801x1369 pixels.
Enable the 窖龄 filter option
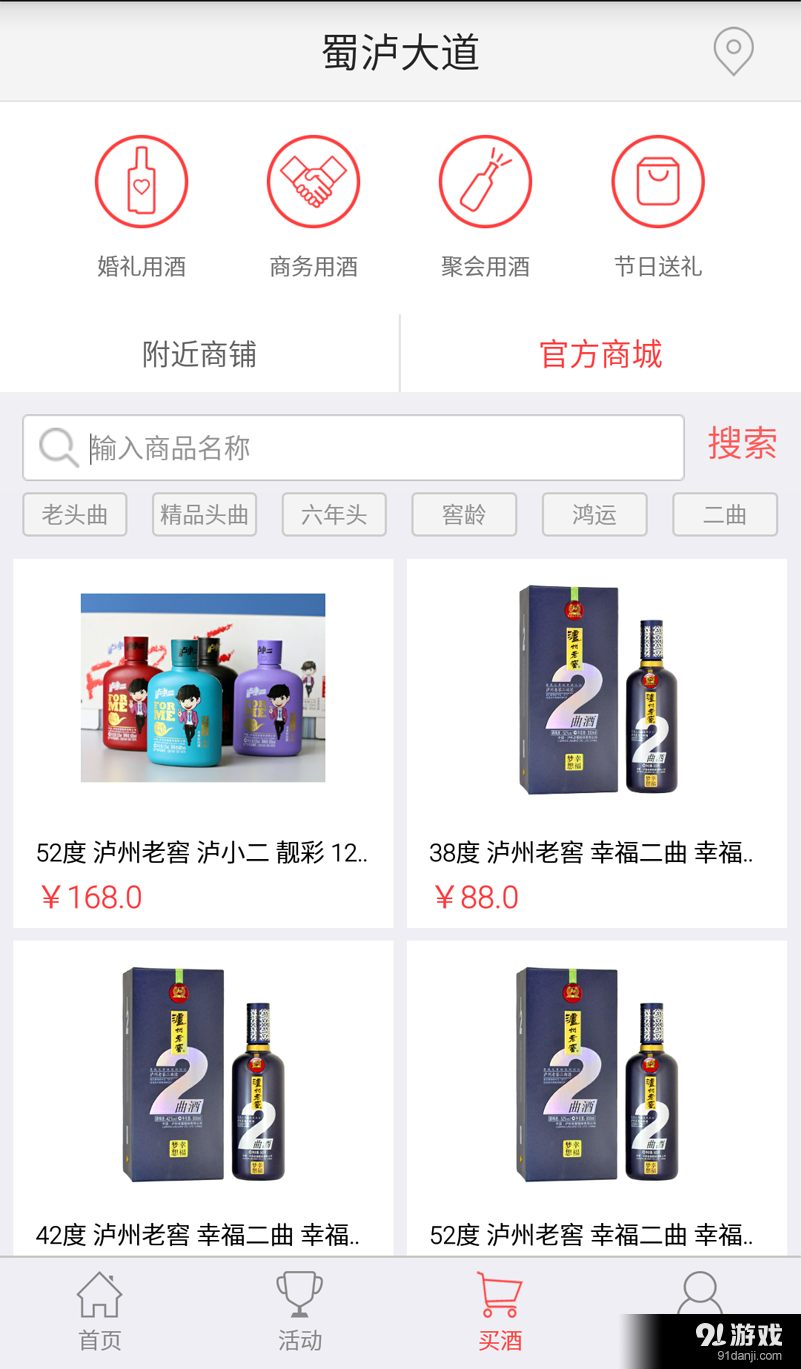pyautogui.click(x=464, y=514)
